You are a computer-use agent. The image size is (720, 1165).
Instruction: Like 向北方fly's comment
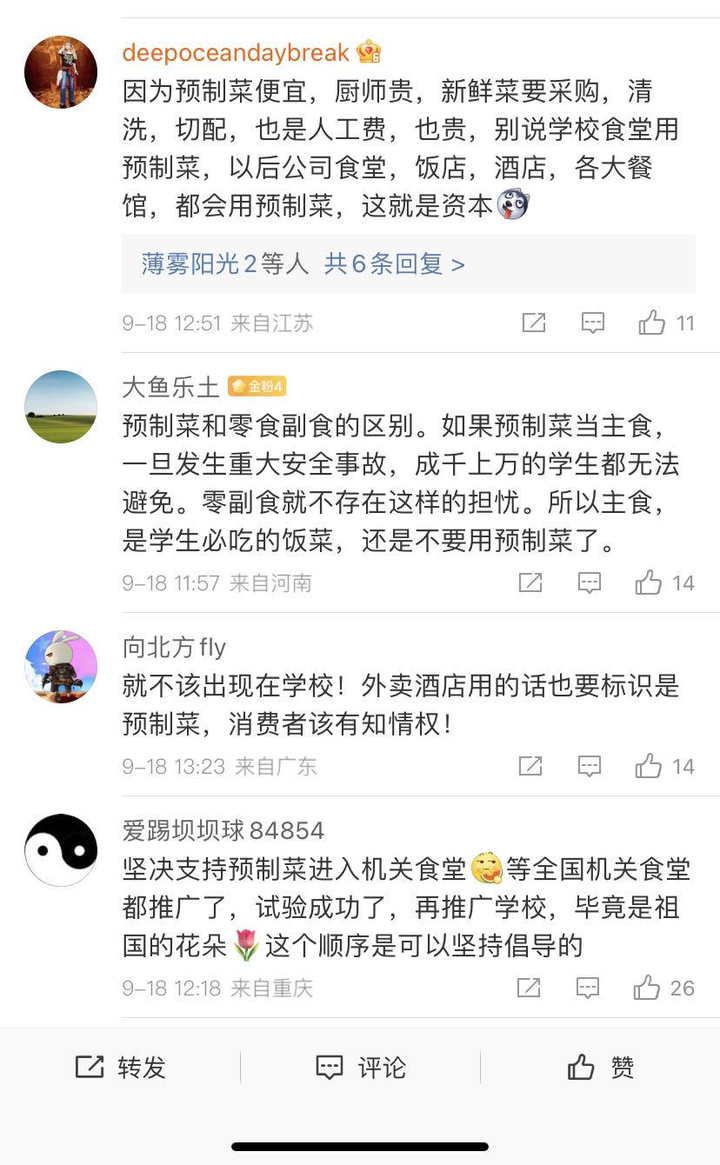coord(649,766)
